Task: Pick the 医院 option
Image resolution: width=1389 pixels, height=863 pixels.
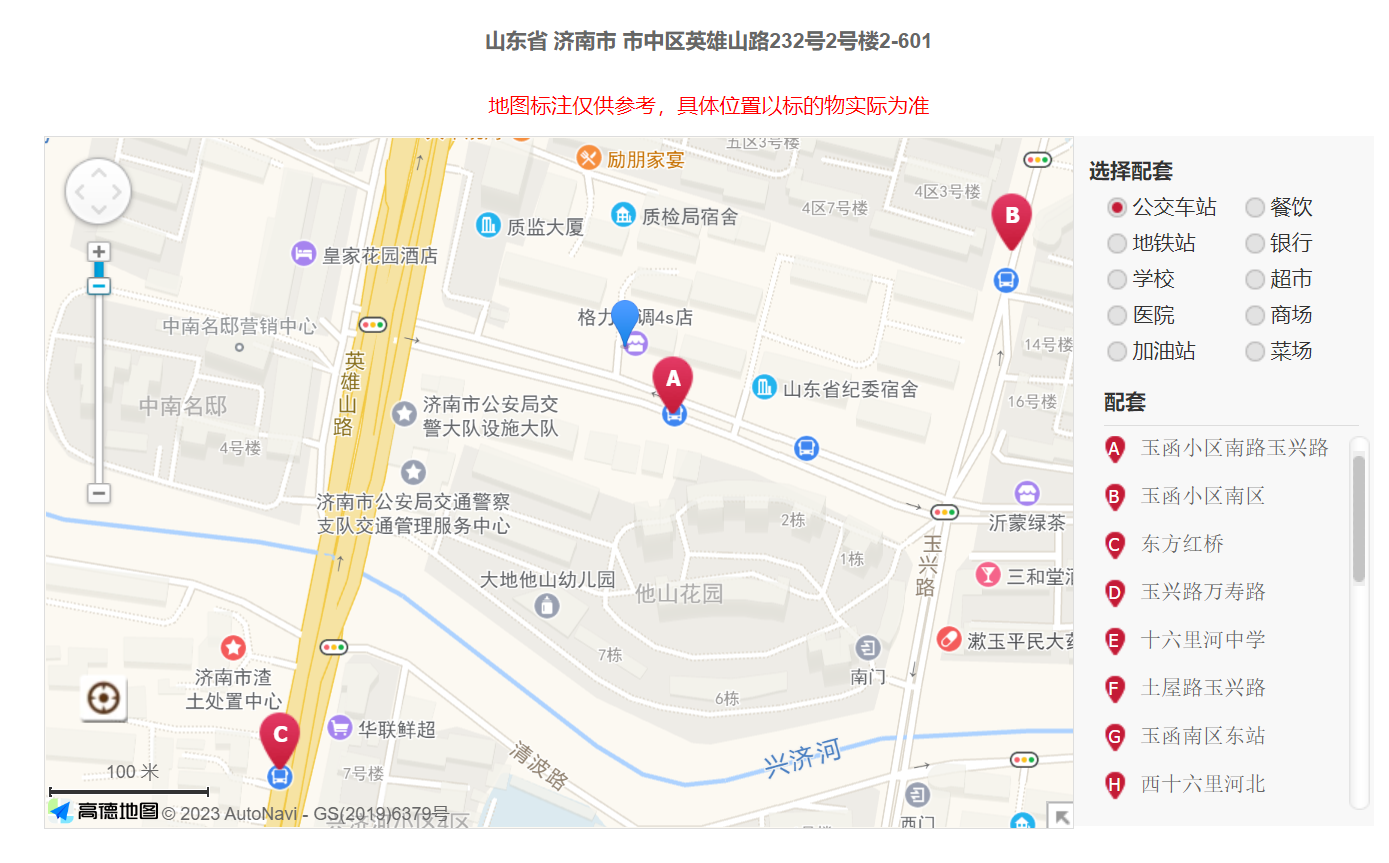Action: (x=1117, y=316)
